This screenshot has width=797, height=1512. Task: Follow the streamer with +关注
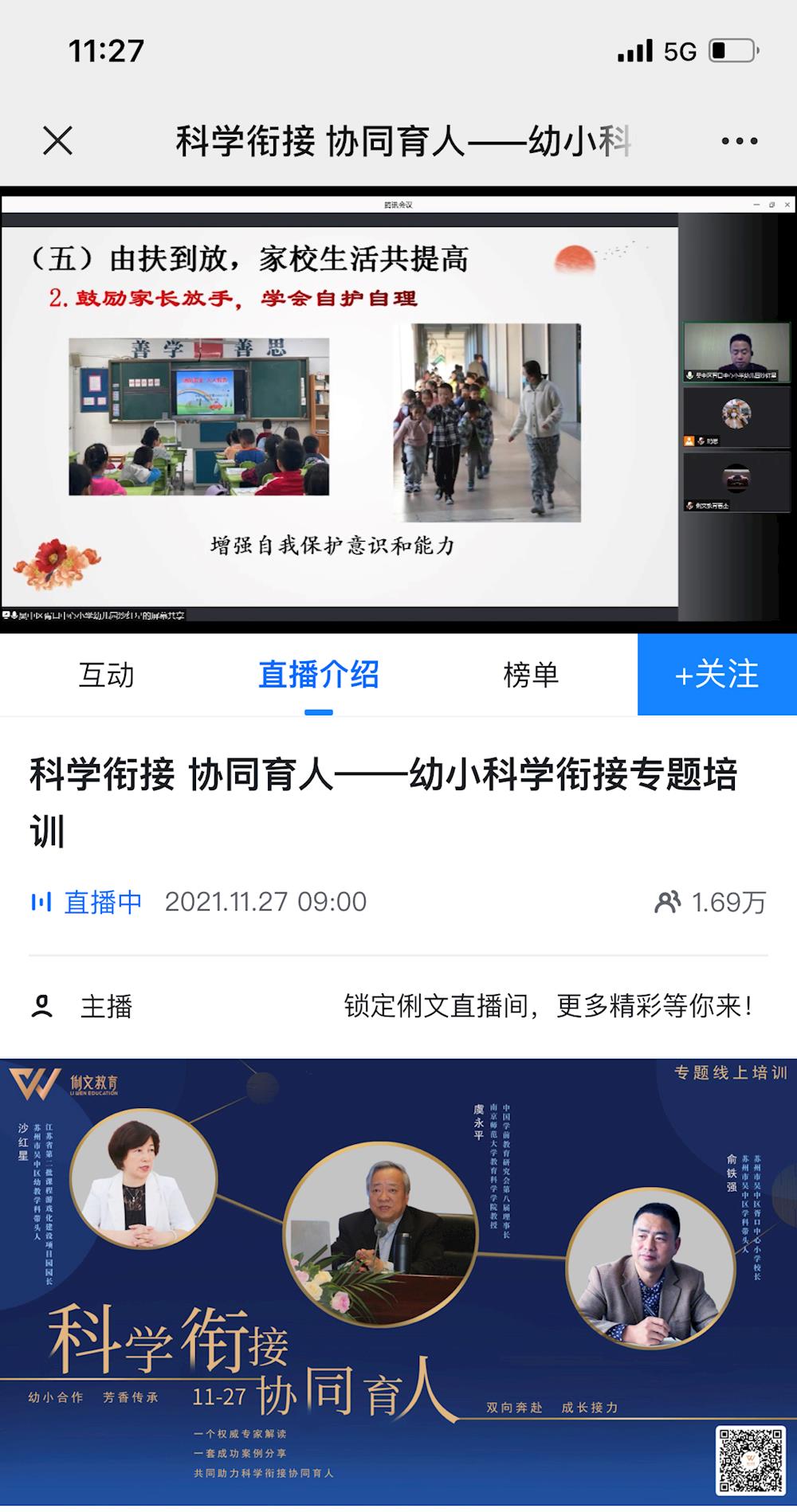717,675
